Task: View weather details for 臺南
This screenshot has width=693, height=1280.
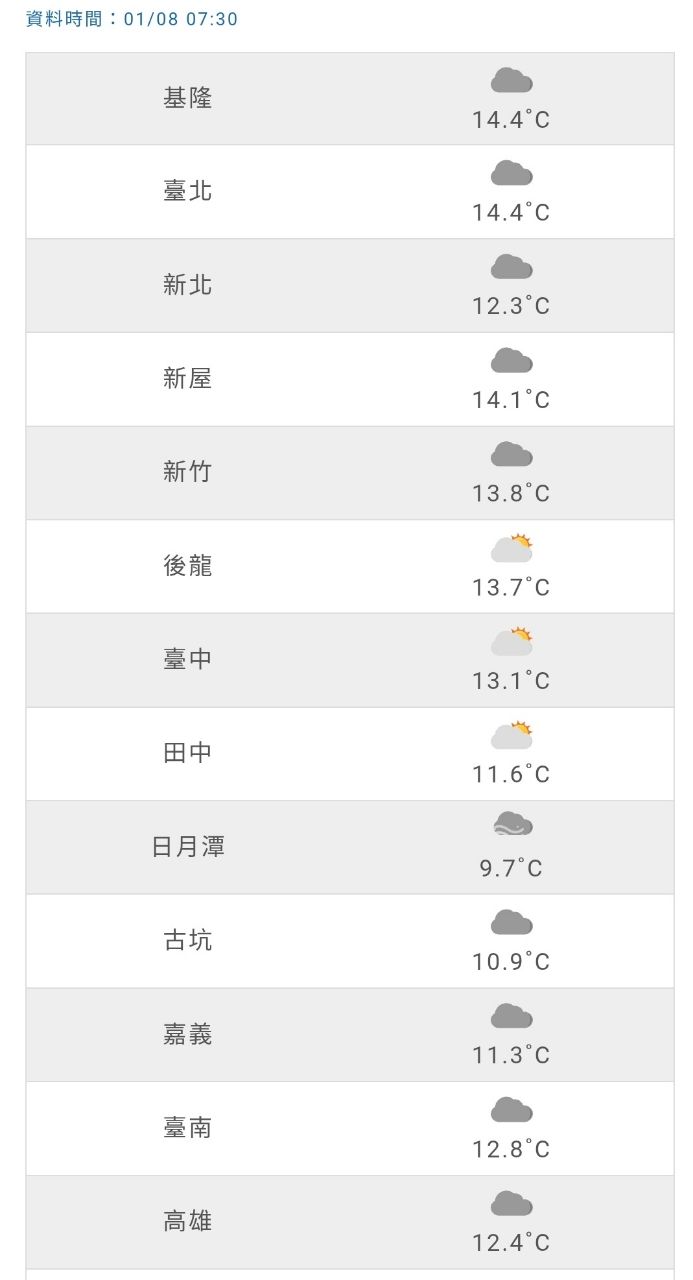Action: coord(350,1129)
